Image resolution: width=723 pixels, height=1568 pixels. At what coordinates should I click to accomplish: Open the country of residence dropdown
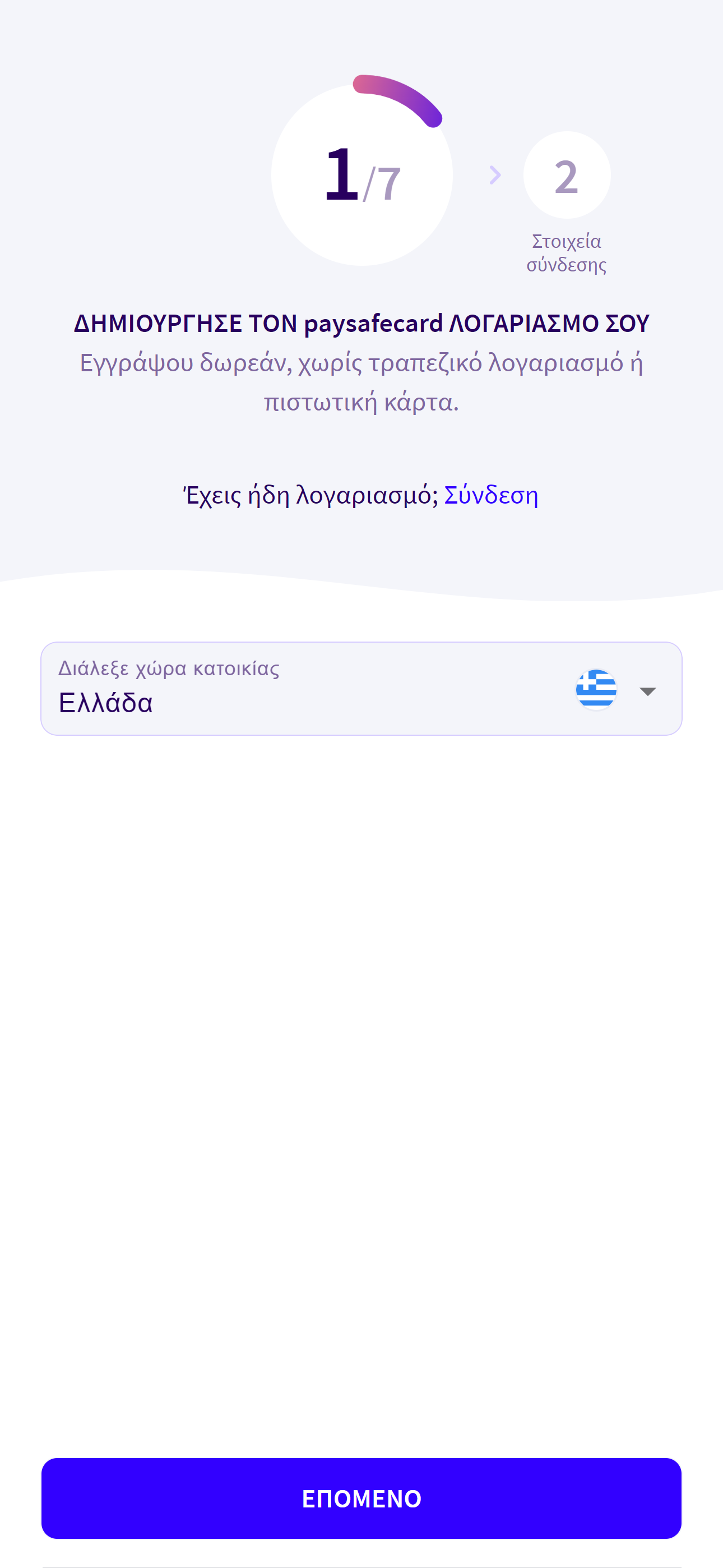click(x=361, y=689)
